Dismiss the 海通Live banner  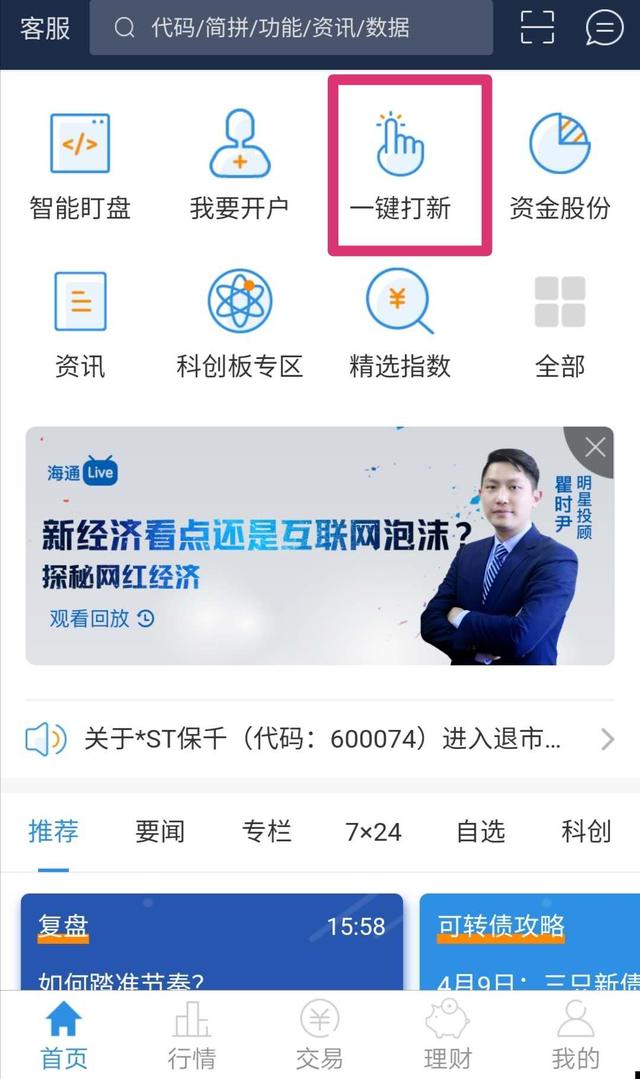(x=595, y=447)
